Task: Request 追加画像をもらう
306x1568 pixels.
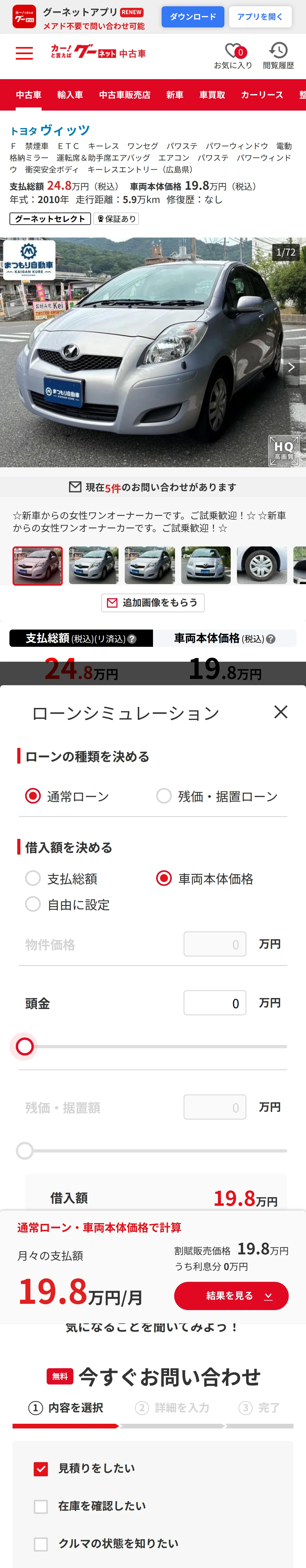Action: point(153,603)
